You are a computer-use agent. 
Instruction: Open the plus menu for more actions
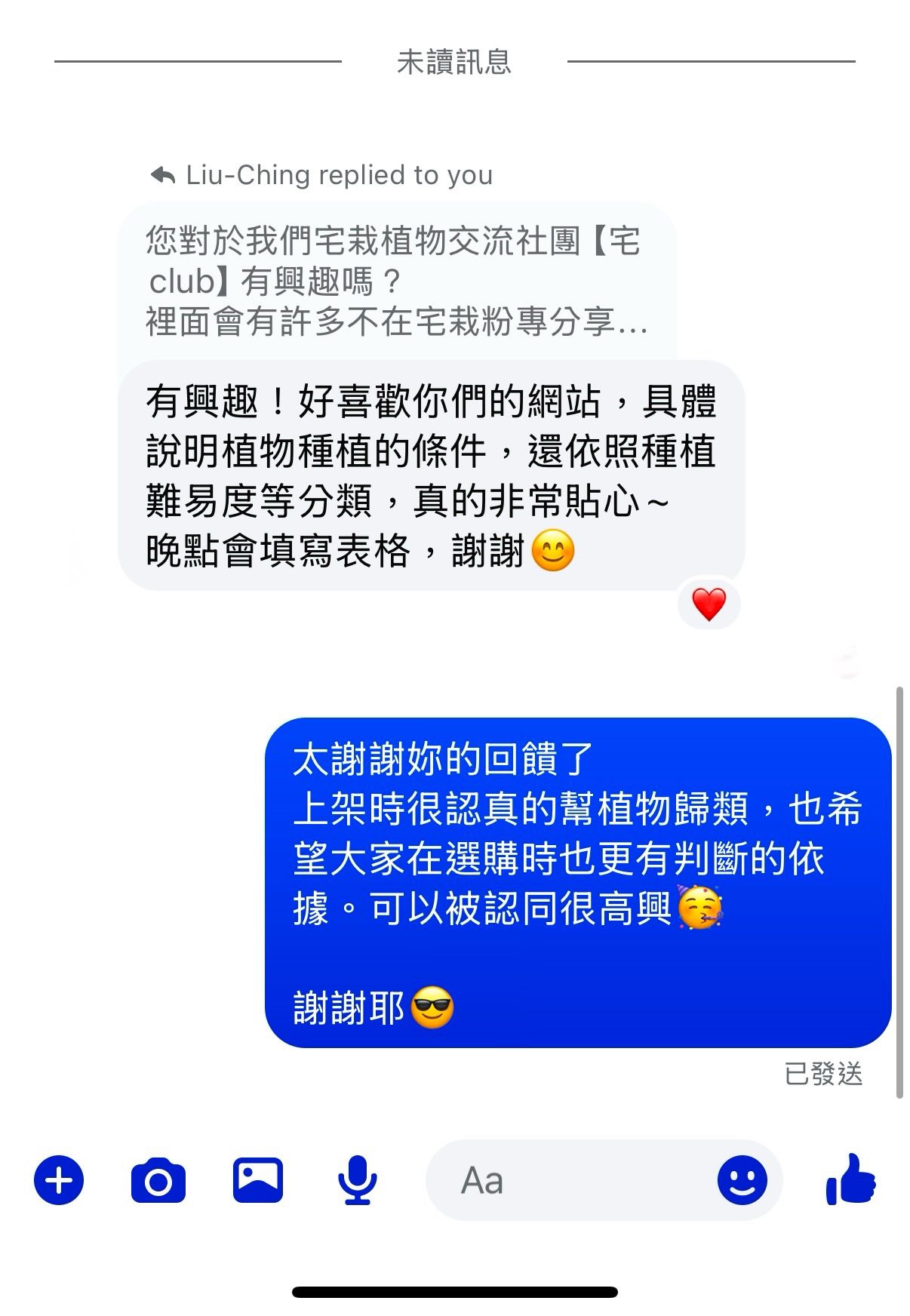59,1180
